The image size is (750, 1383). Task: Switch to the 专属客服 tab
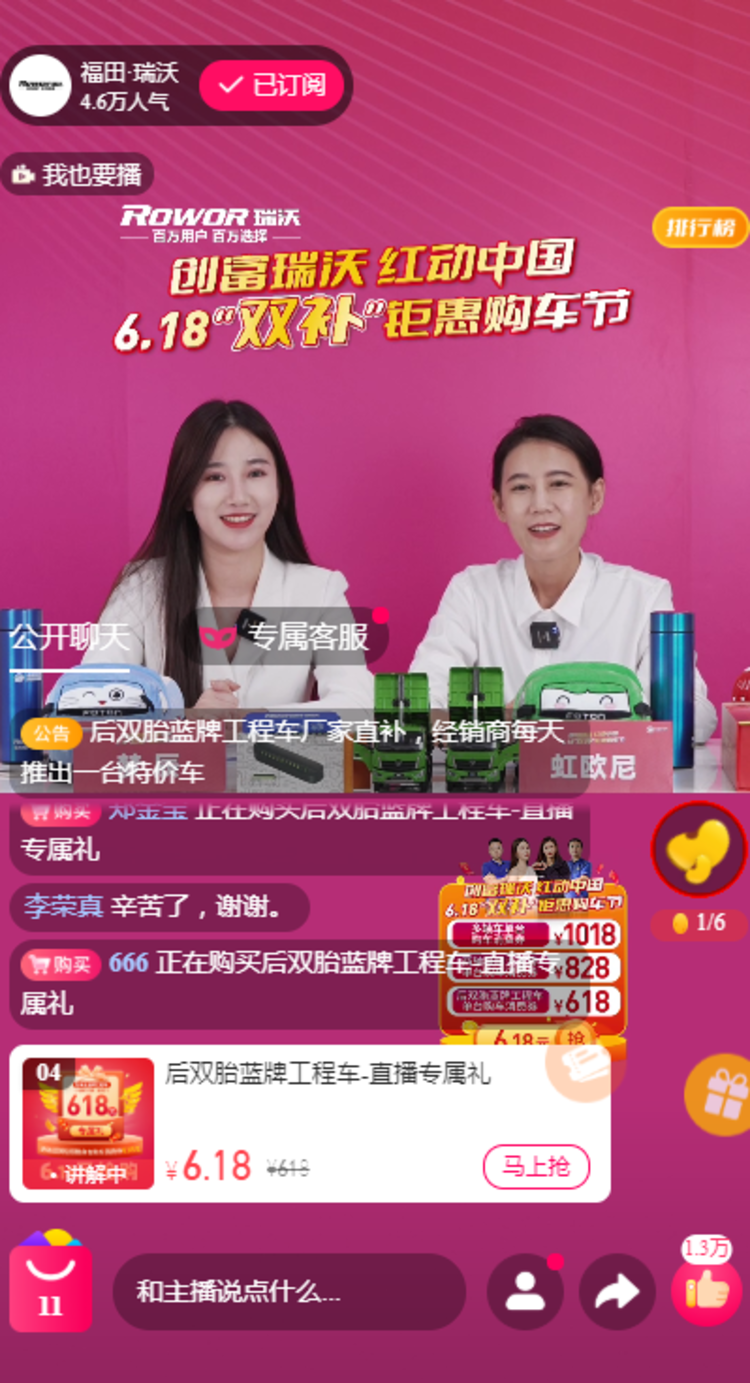pyautogui.click(x=290, y=637)
